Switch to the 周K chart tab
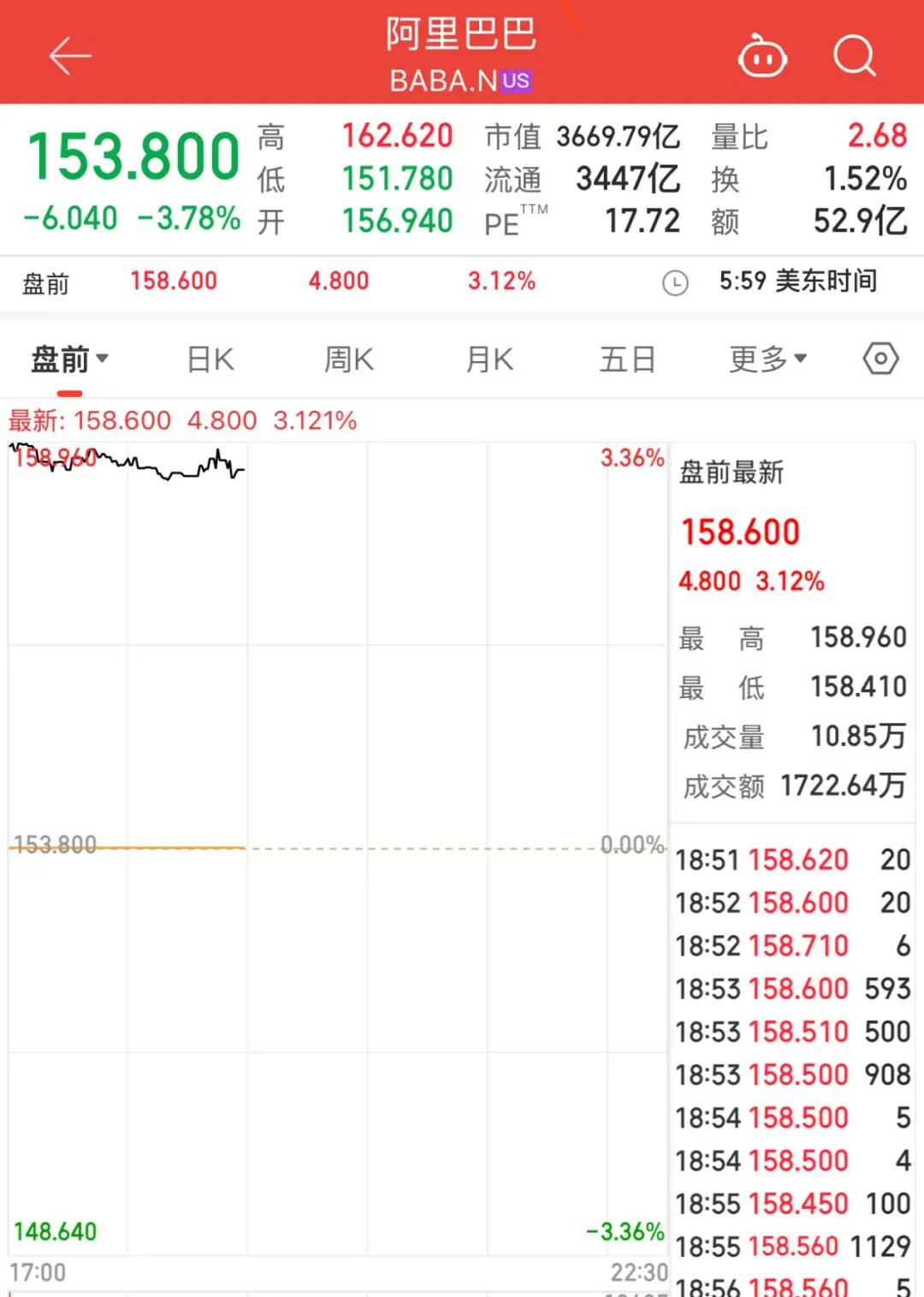 pyautogui.click(x=349, y=359)
